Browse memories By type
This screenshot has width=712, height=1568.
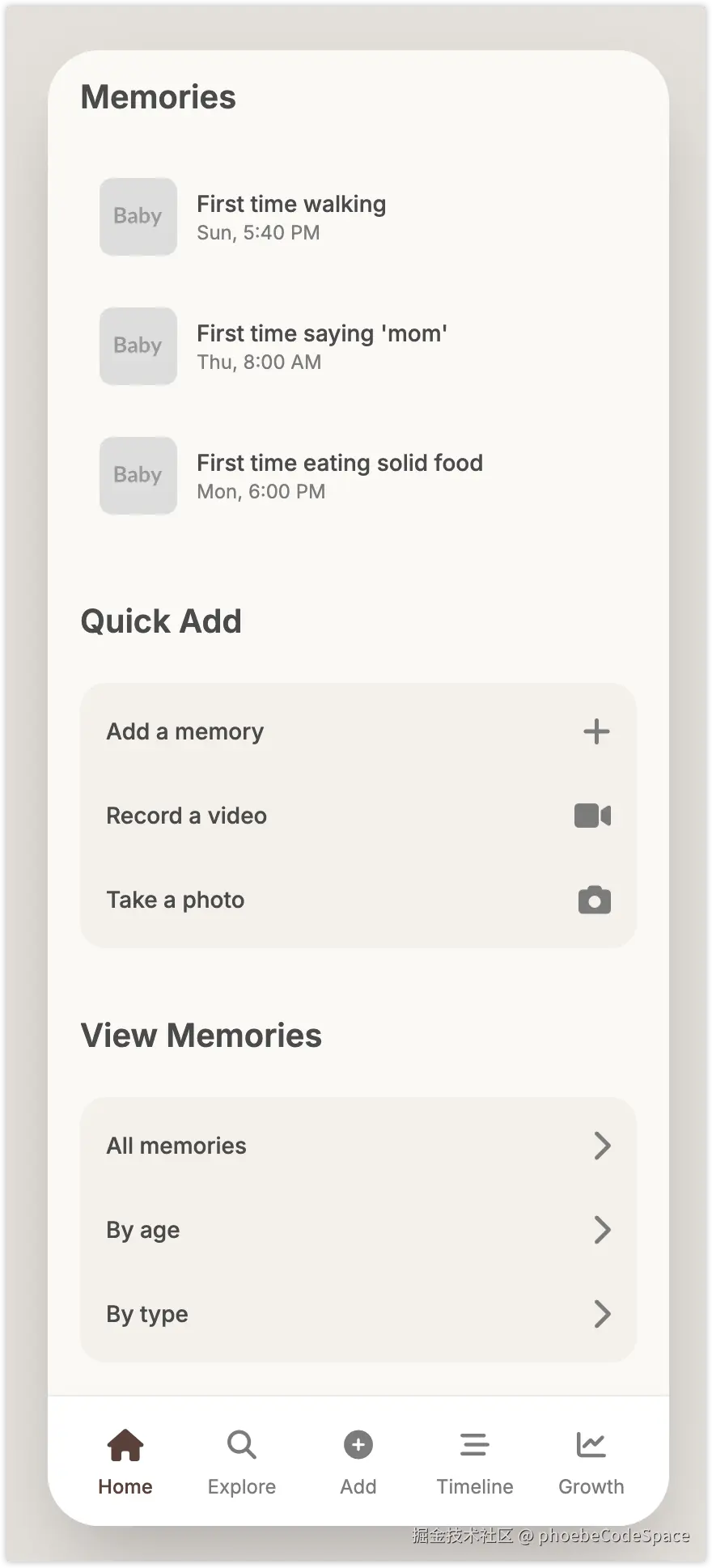coord(358,1314)
